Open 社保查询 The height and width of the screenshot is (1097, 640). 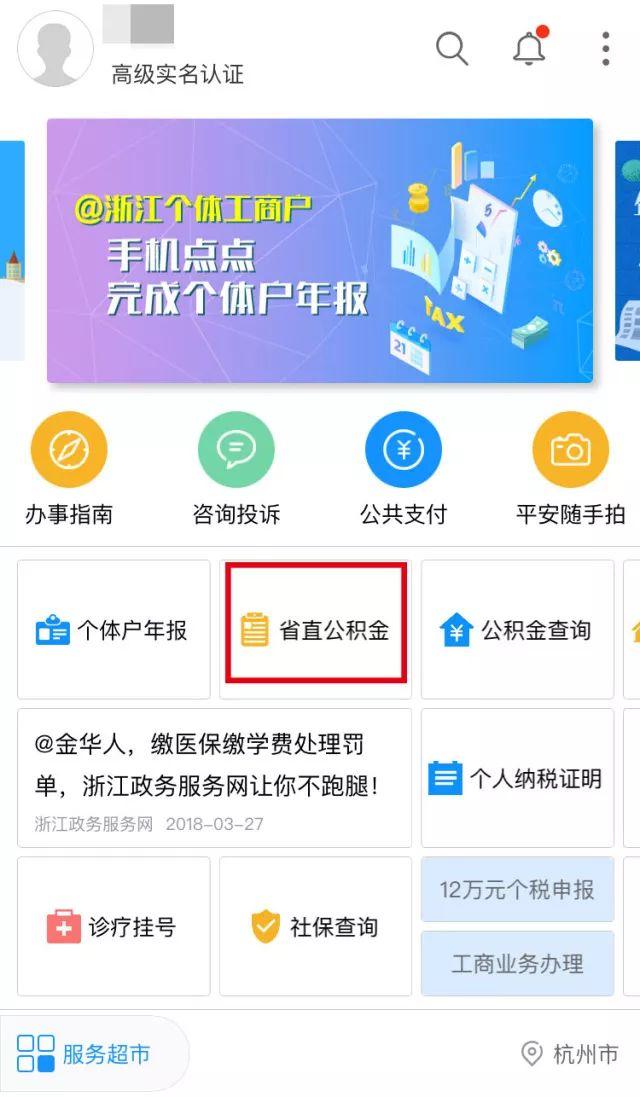pos(315,926)
